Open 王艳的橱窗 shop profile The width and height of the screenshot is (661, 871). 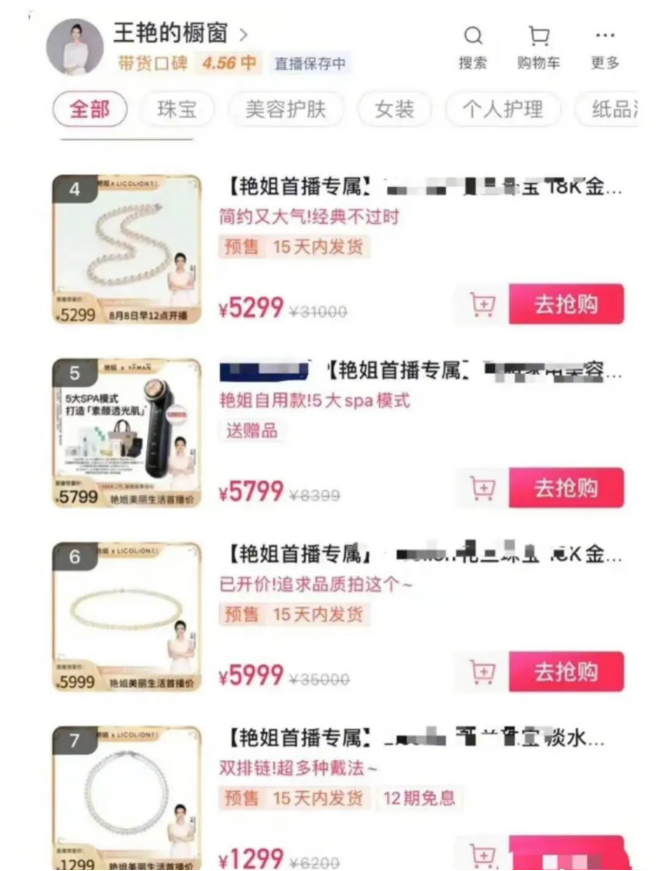coord(180,33)
